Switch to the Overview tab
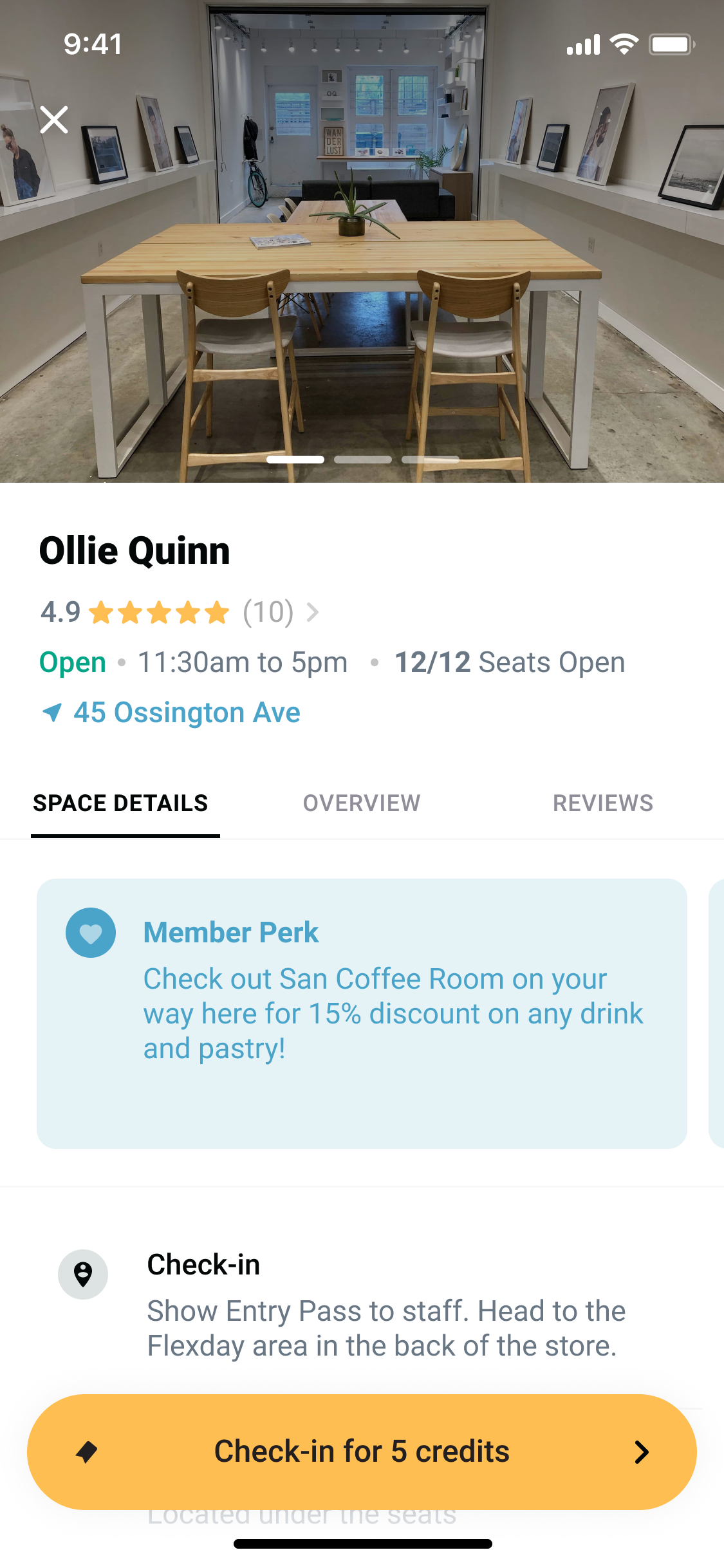This screenshot has height=1568, width=724. click(x=362, y=803)
